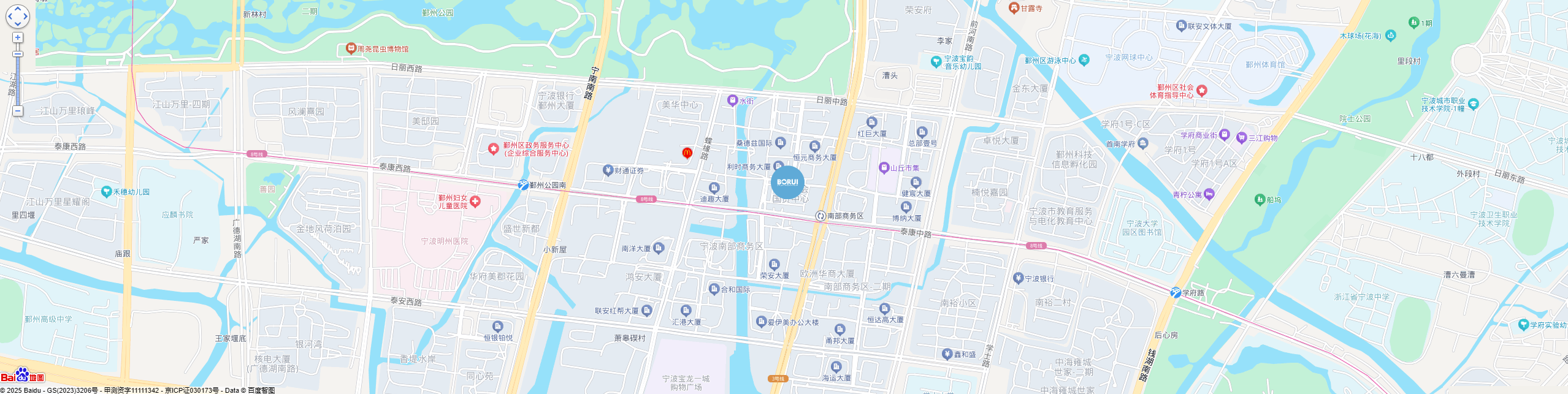This screenshot has width=1568, height=394.
Task: Open the 甘露寺 temple marker
Action: click(1014, 8)
